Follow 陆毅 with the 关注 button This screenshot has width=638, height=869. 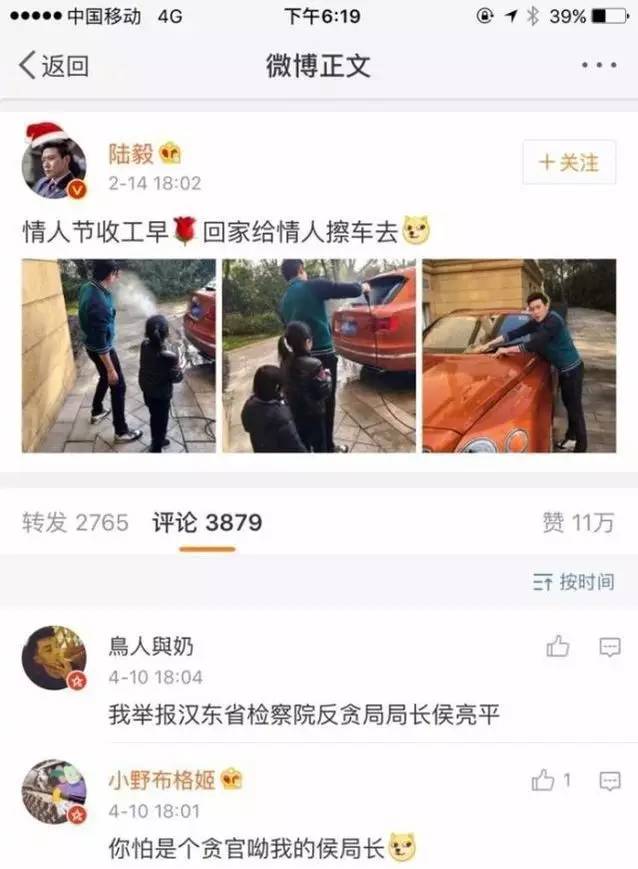click(x=569, y=162)
